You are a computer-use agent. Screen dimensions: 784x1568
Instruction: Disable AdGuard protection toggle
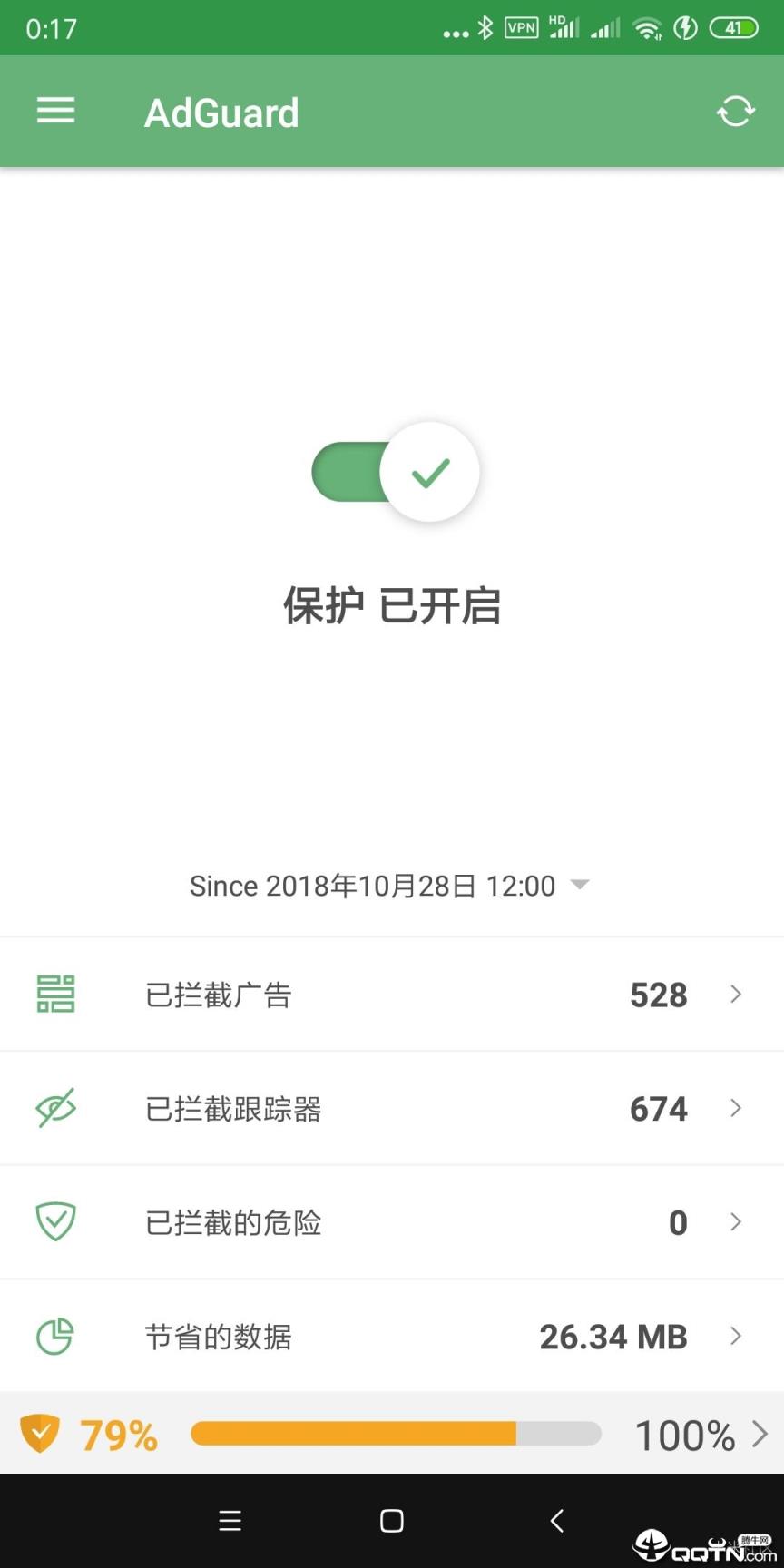point(395,472)
